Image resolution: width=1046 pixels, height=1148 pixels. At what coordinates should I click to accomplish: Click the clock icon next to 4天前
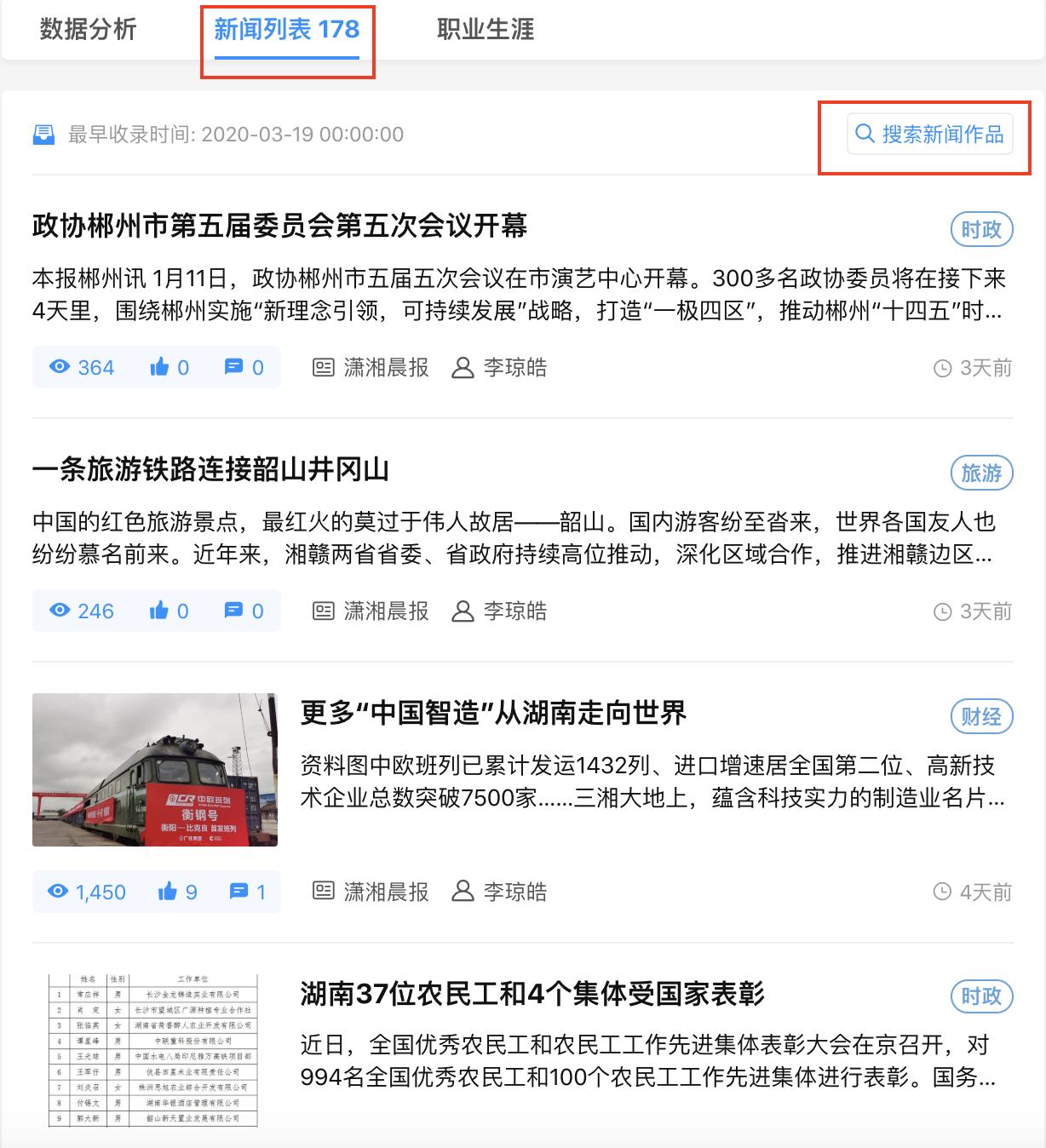pyautogui.click(x=942, y=892)
